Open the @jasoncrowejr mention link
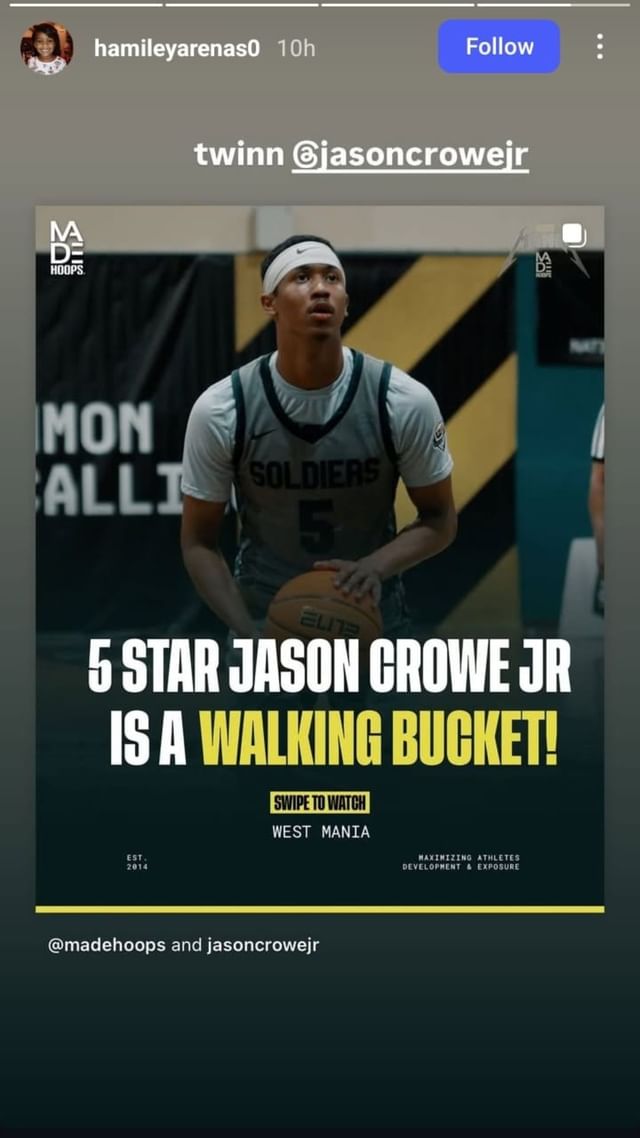Screen dimensions: 640x1138 (x=409, y=155)
